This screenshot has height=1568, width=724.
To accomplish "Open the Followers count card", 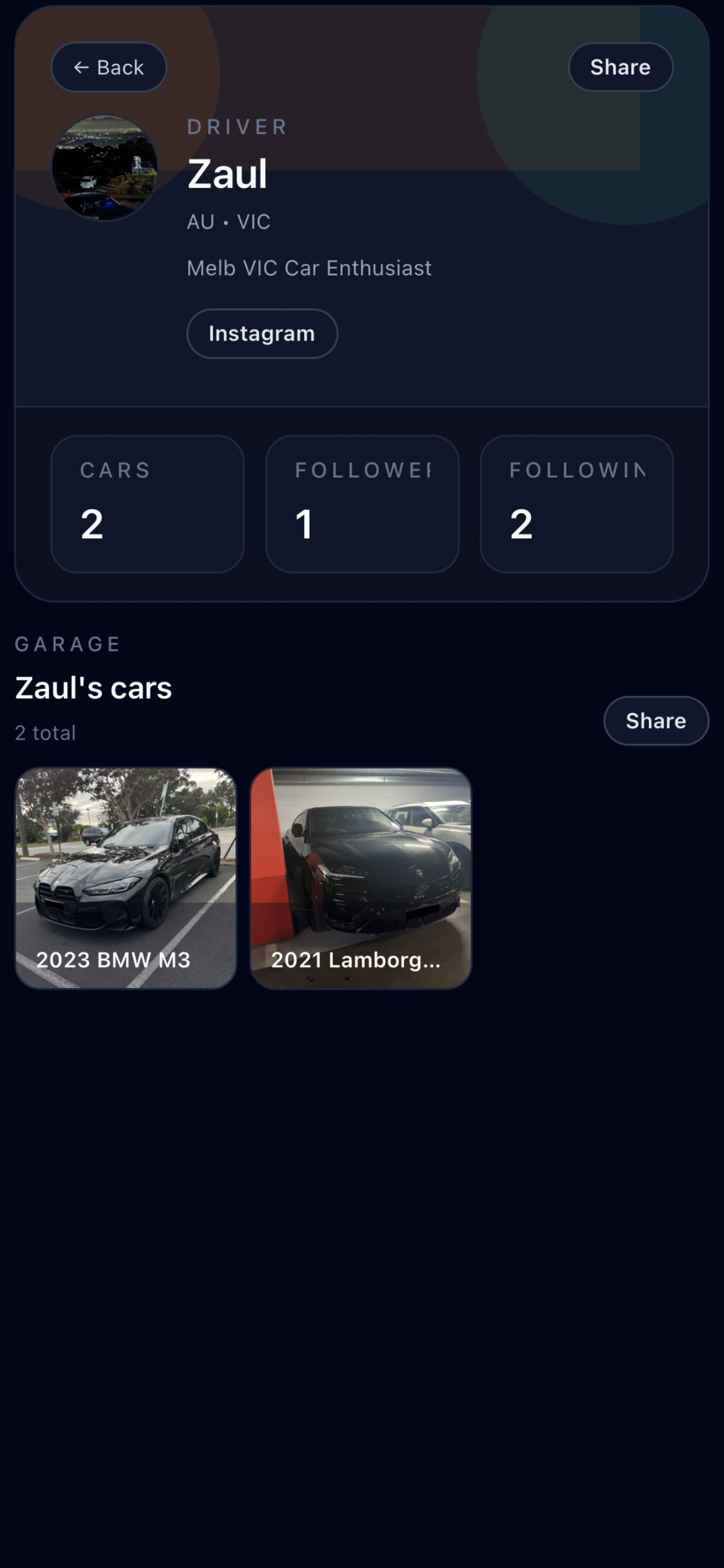I will 362,503.
